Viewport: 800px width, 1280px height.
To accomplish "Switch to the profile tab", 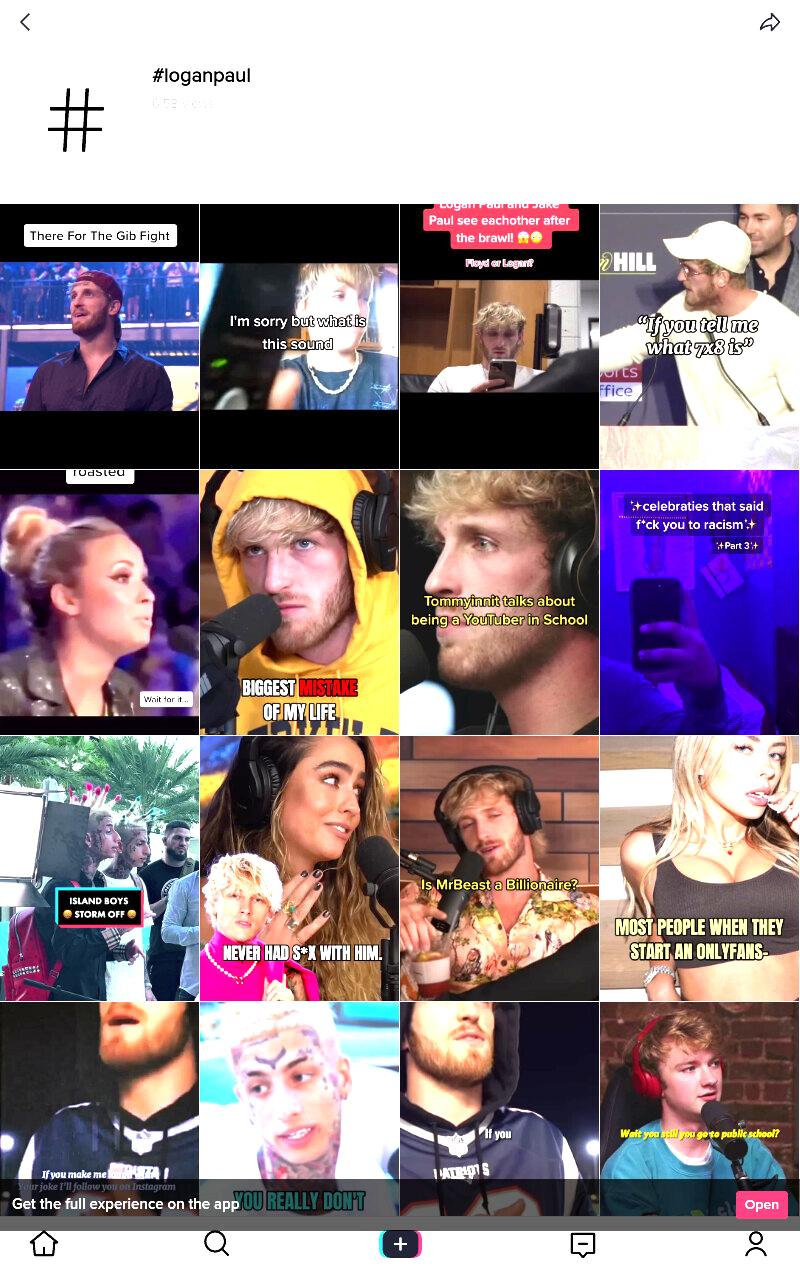I will 756,1243.
